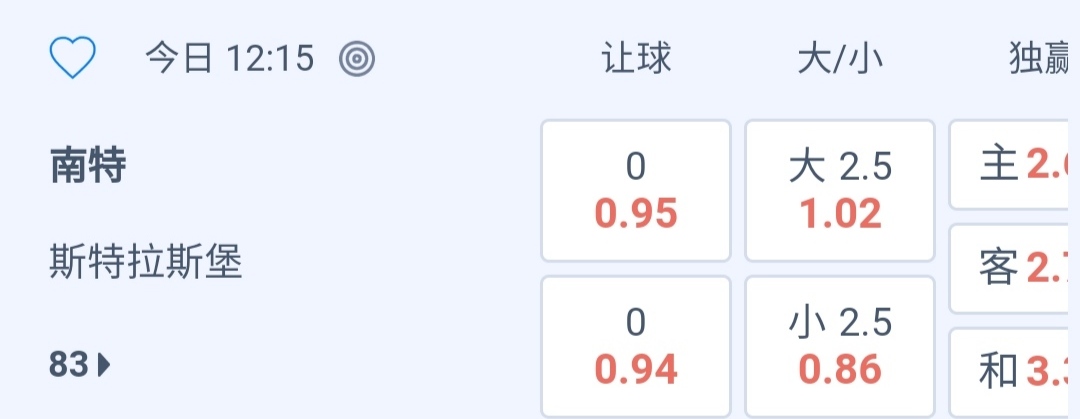Screen dimensions: 1080x419
Task: Select Strasbourg handicap 0 at 0.94
Action: pos(636,346)
